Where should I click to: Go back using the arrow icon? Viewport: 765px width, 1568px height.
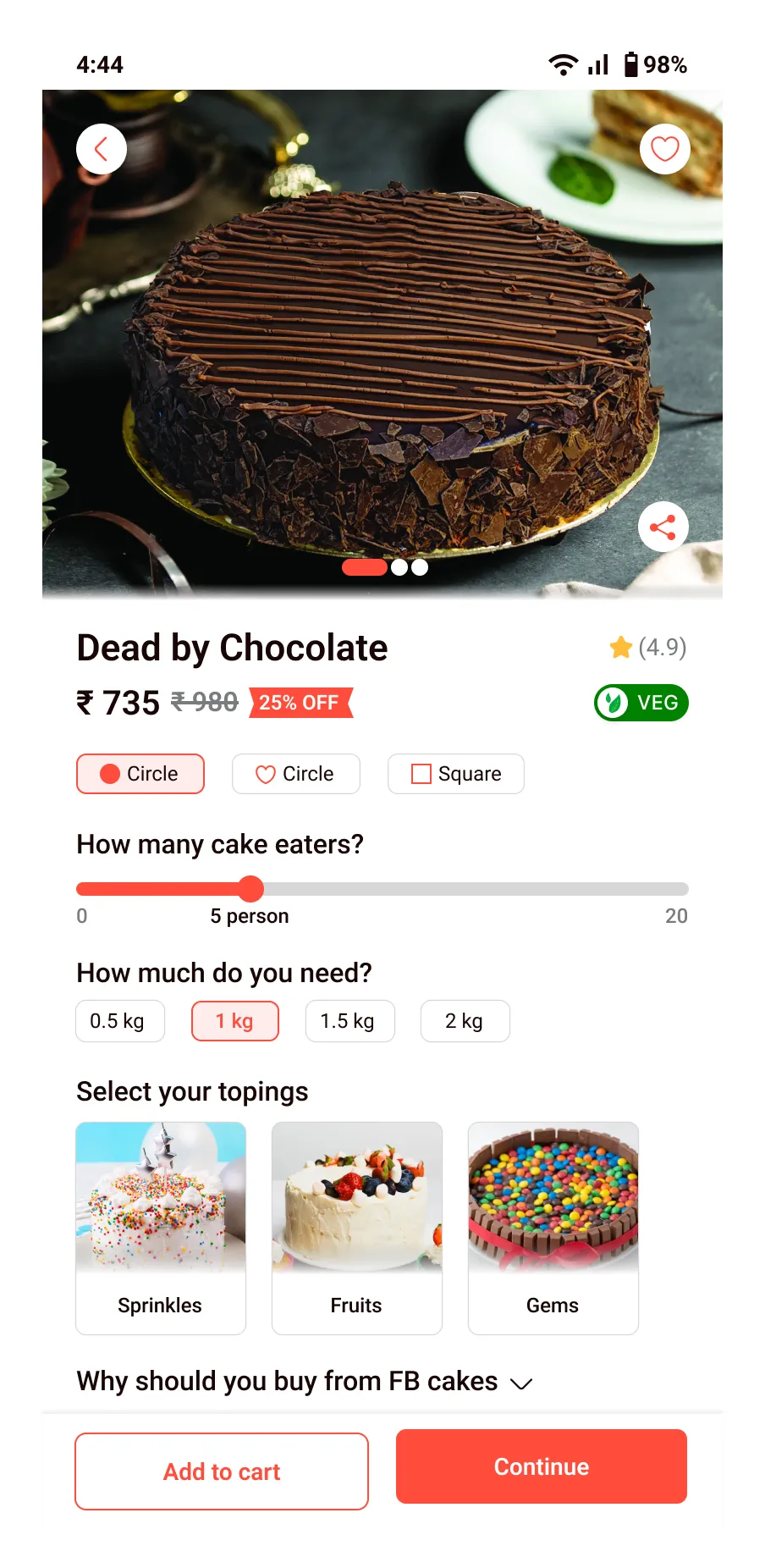[x=102, y=150]
